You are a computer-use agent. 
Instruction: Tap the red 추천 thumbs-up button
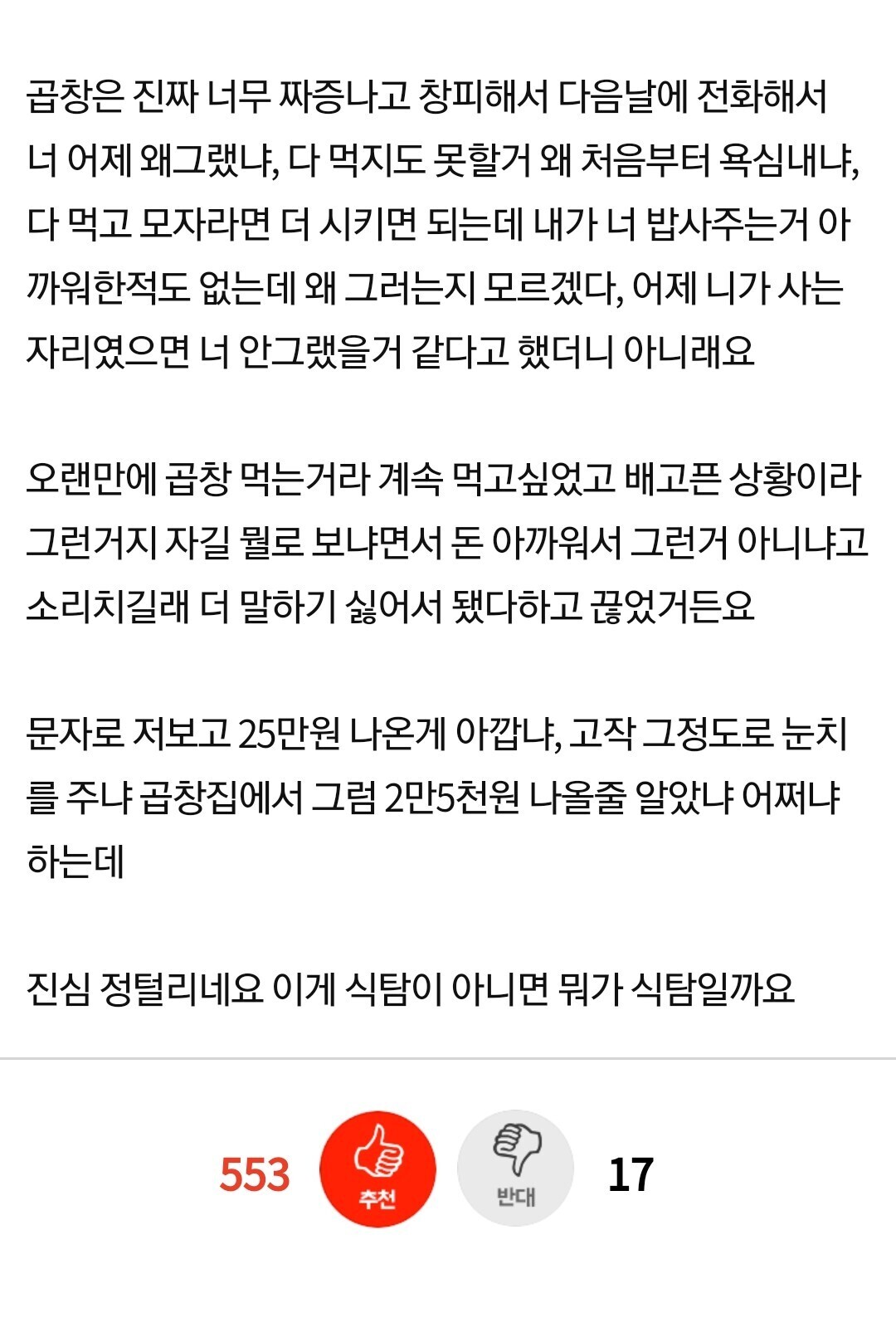(x=377, y=1169)
